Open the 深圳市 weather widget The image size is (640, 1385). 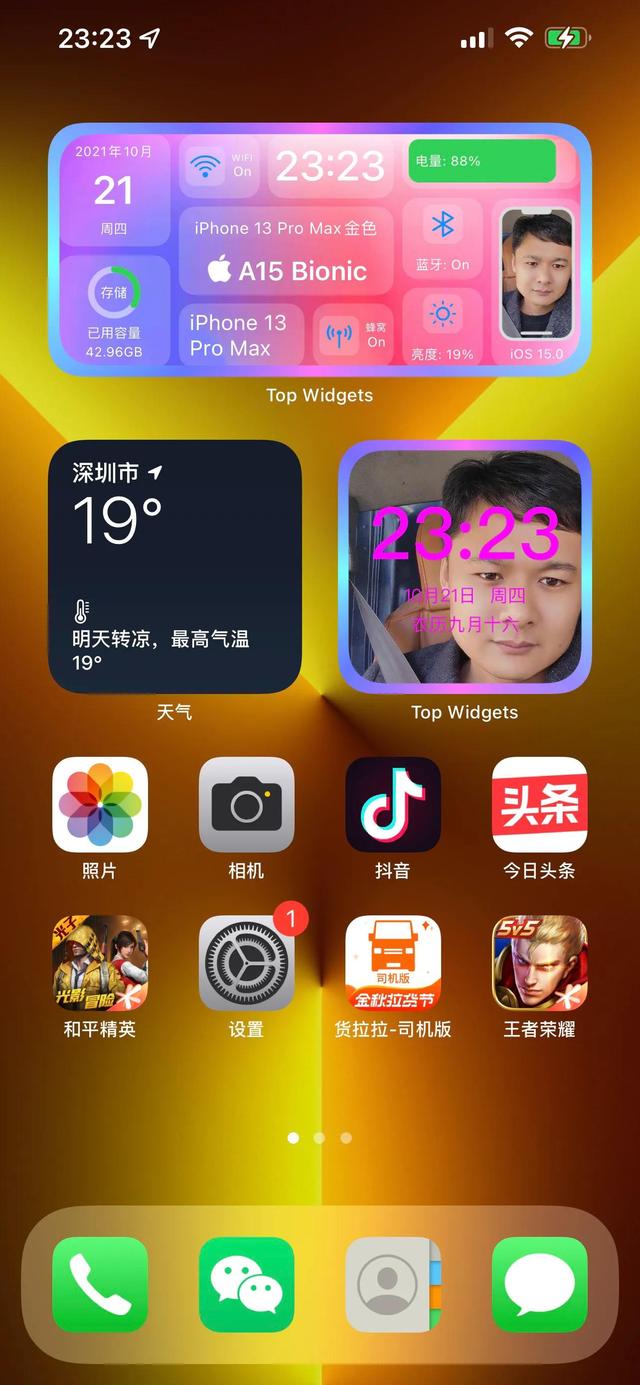[175, 567]
